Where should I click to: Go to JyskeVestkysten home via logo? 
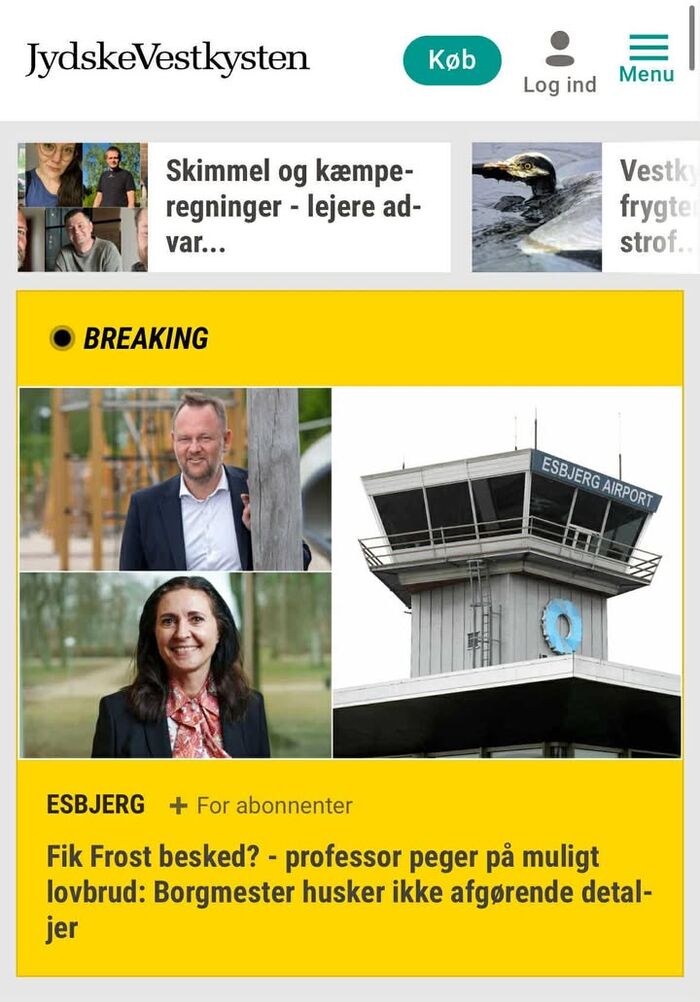point(167,59)
